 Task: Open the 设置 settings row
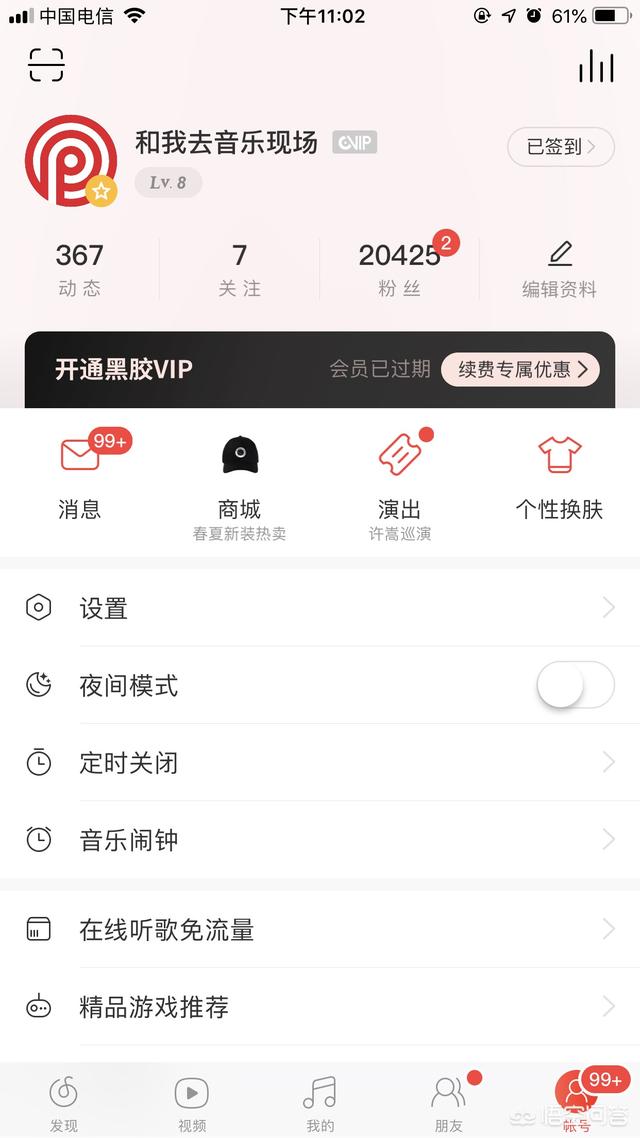pos(320,607)
